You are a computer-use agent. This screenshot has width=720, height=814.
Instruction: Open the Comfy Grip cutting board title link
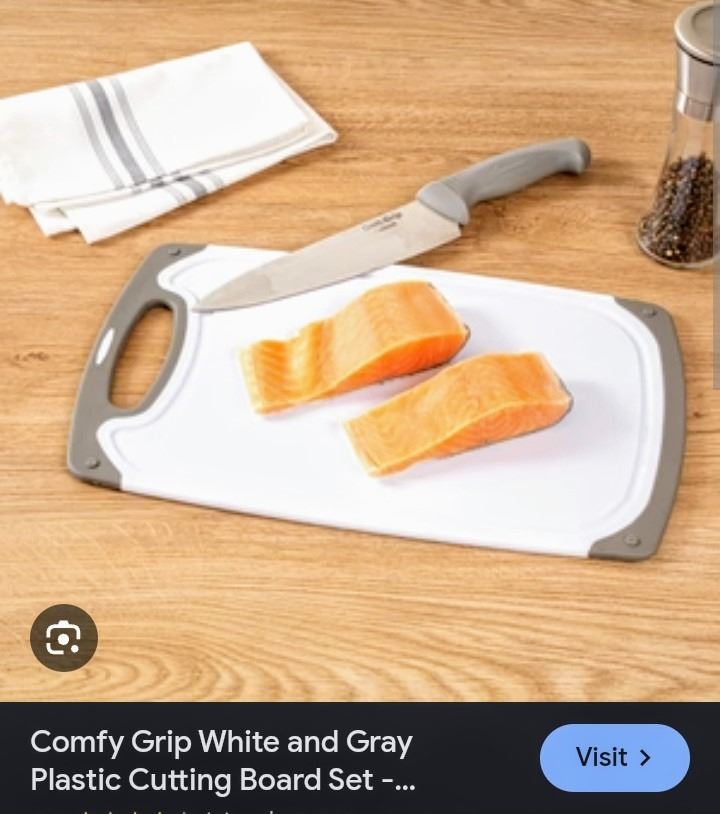[x=222, y=760]
